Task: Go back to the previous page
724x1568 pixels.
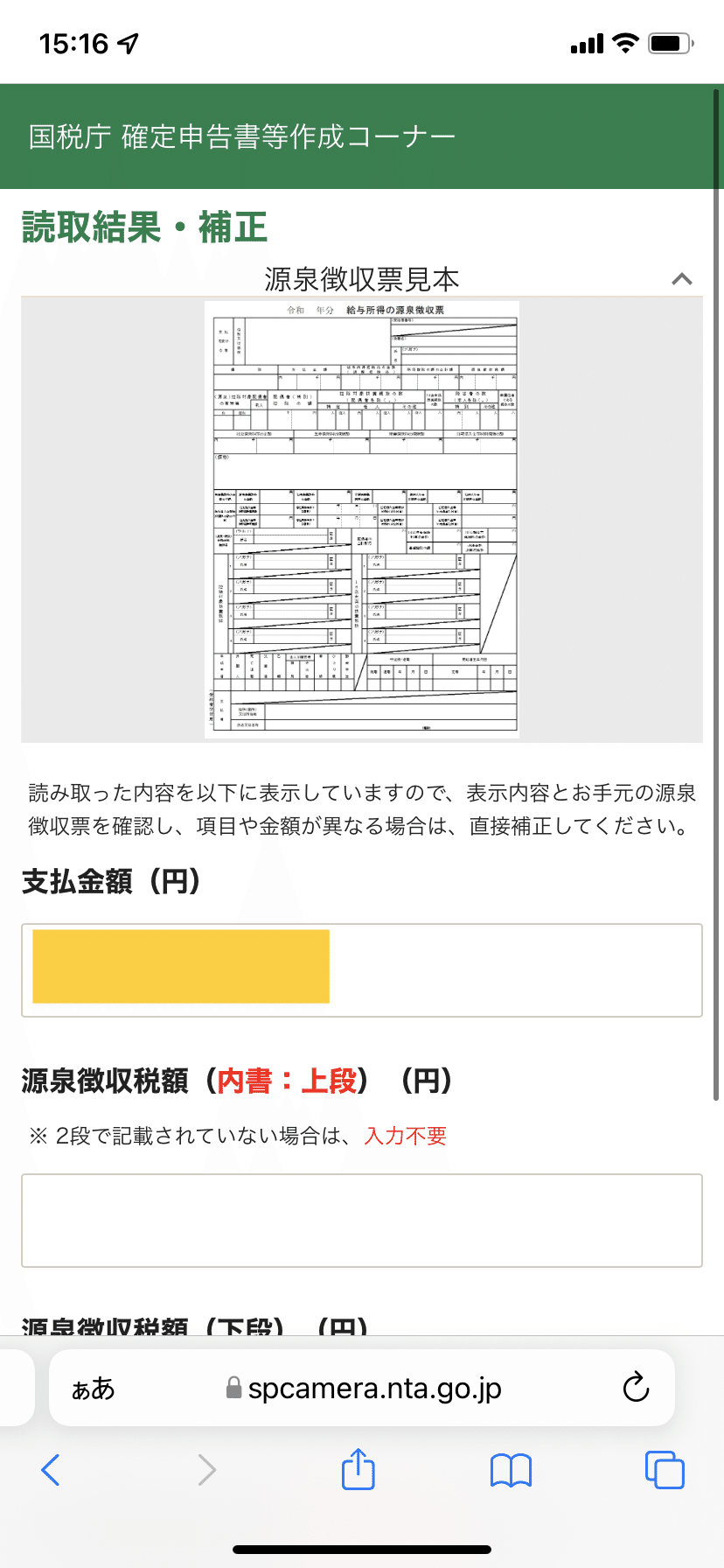Action: click(x=51, y=1470)
